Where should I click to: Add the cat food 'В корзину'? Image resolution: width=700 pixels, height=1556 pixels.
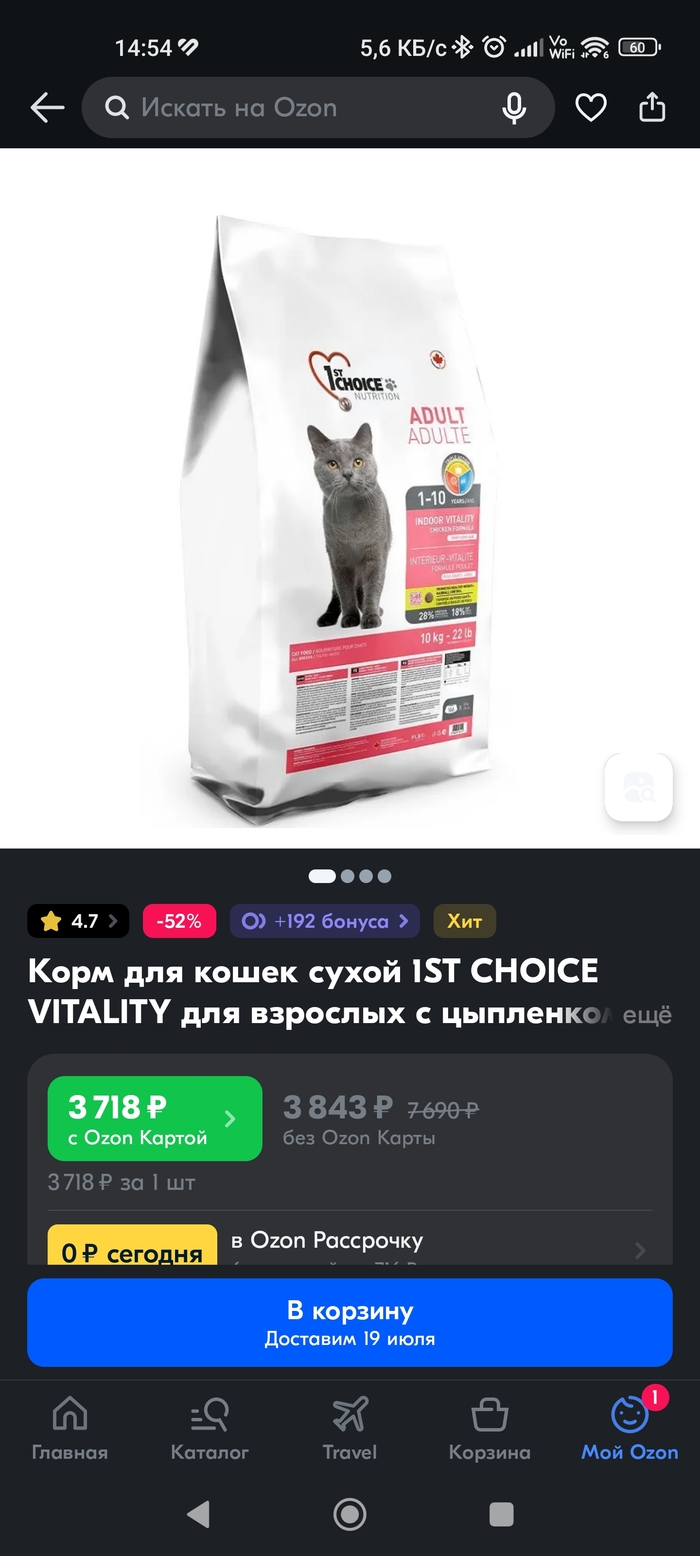pos(350,1322)
